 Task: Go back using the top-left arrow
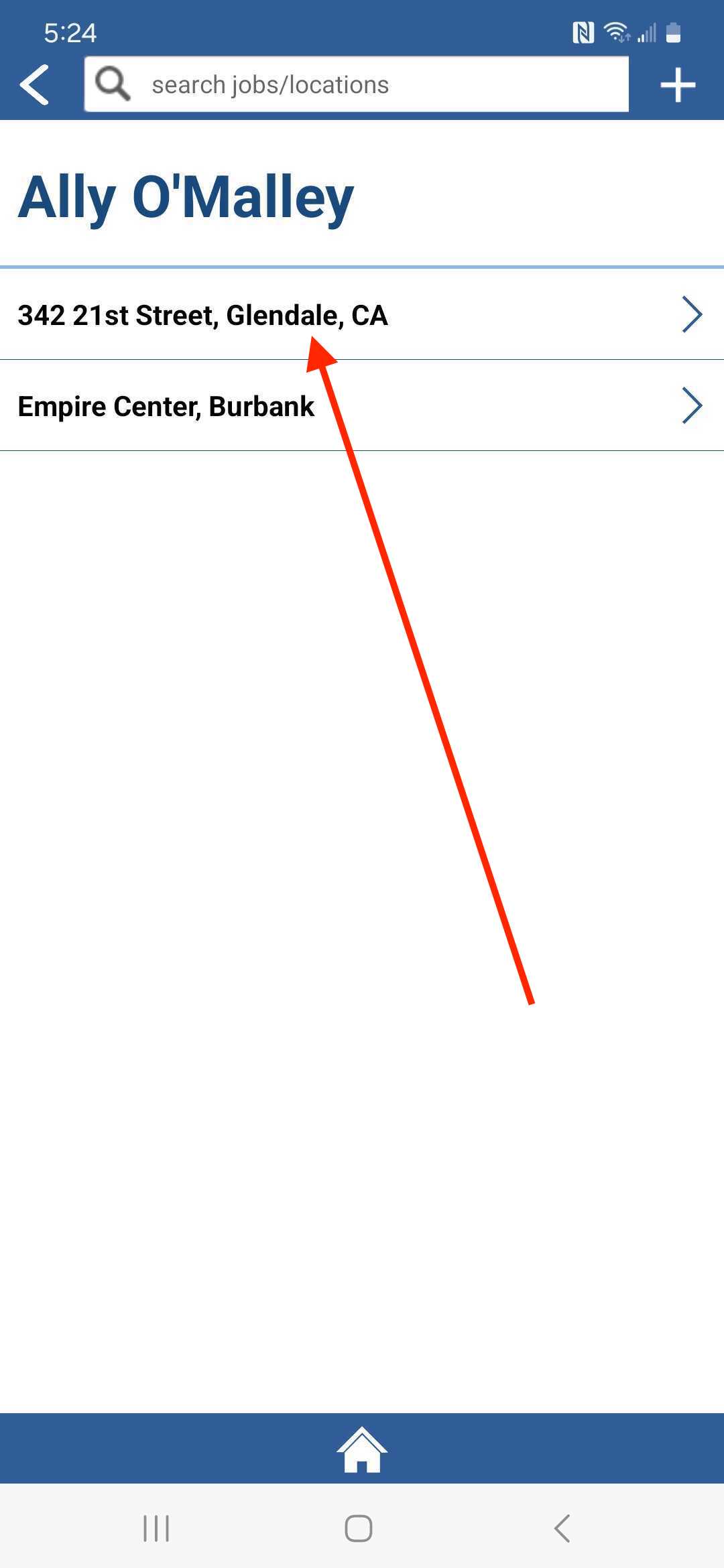click(35, 85)
